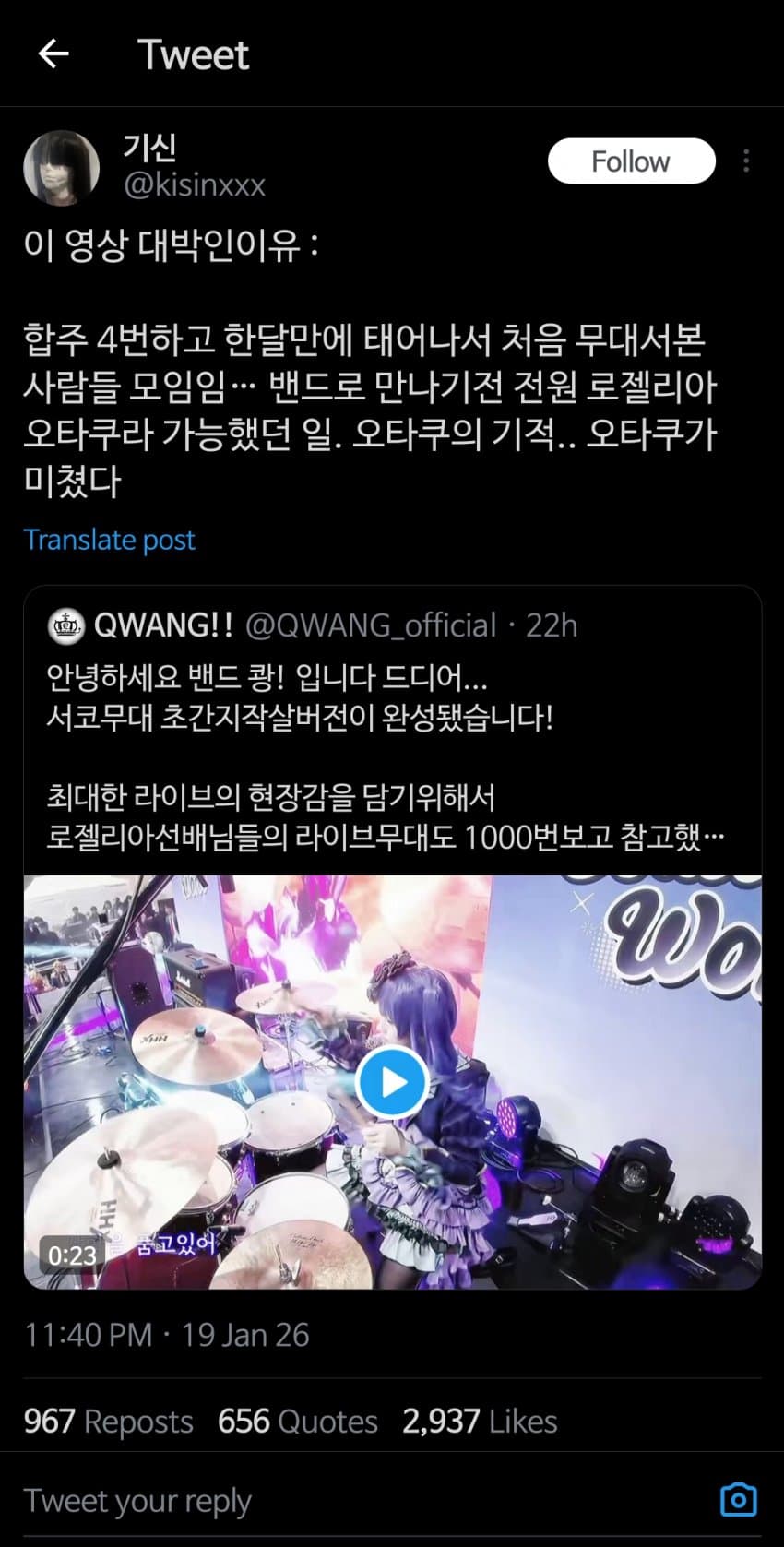View the 656 Quotes list
This screenshot has height=1547, width=784.
pos(297,1422)
